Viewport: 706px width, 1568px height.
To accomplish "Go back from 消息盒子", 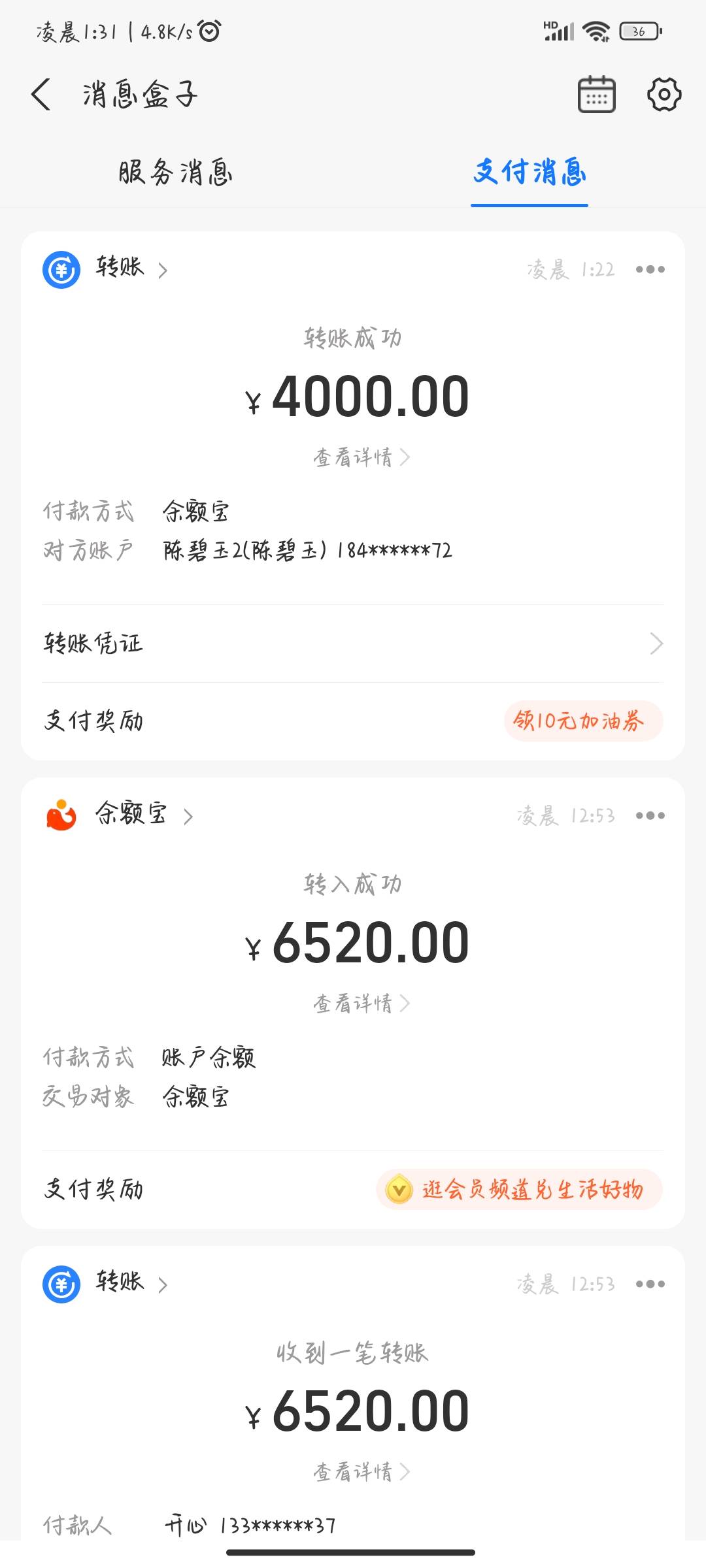I will click(41, 94).
